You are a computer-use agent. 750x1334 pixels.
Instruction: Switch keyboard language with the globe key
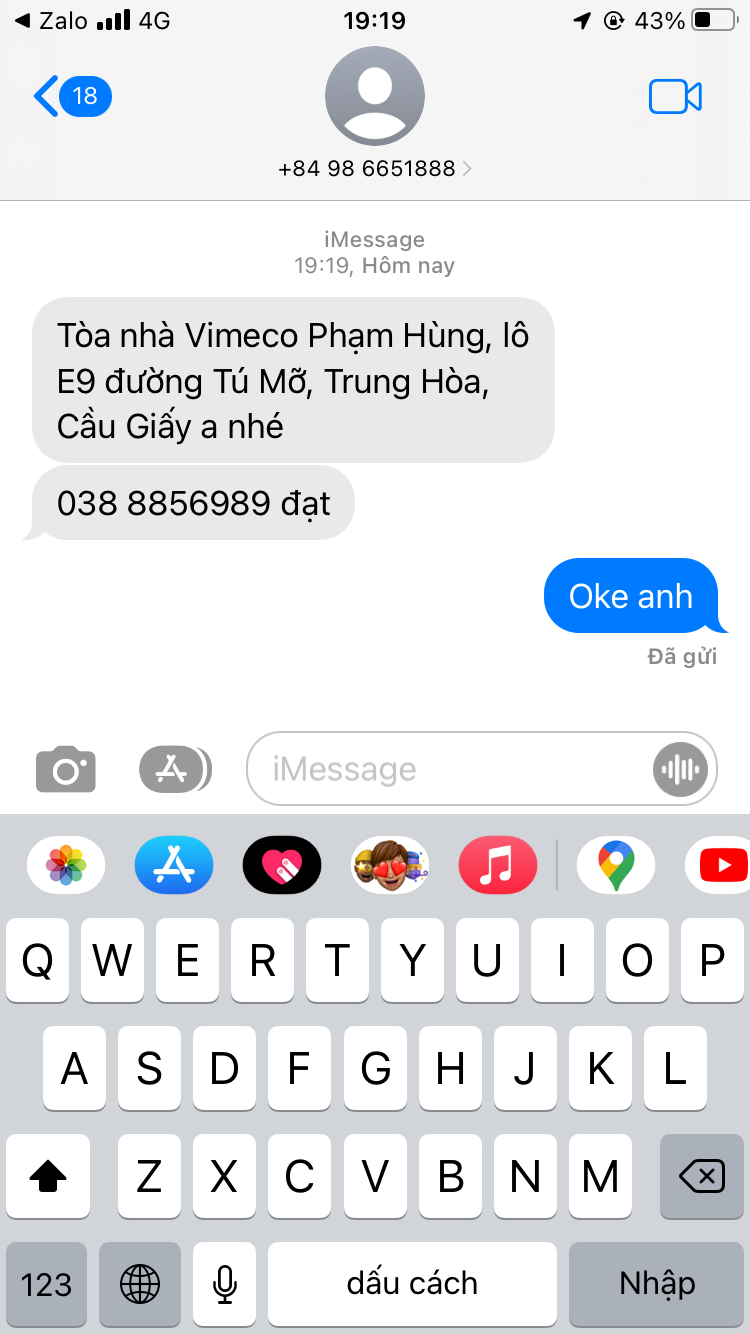pos(139,1284)
